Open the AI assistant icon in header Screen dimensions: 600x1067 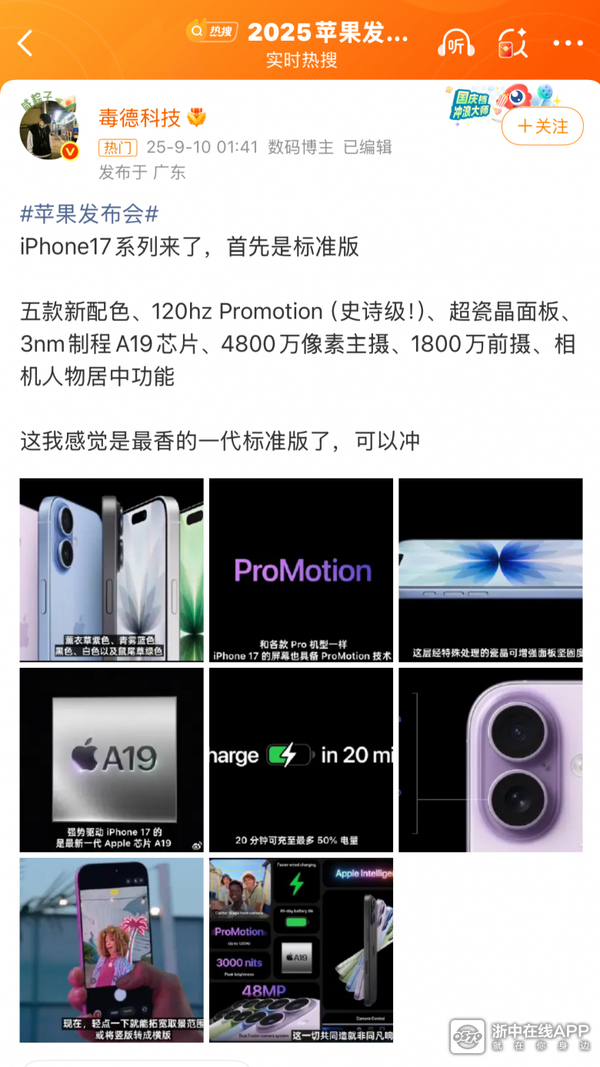[512, 43]
